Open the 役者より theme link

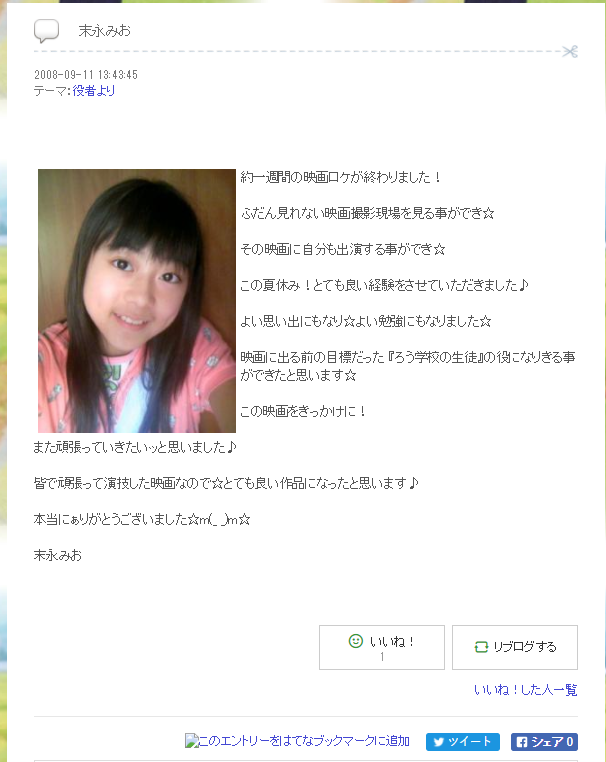(93, 90)
